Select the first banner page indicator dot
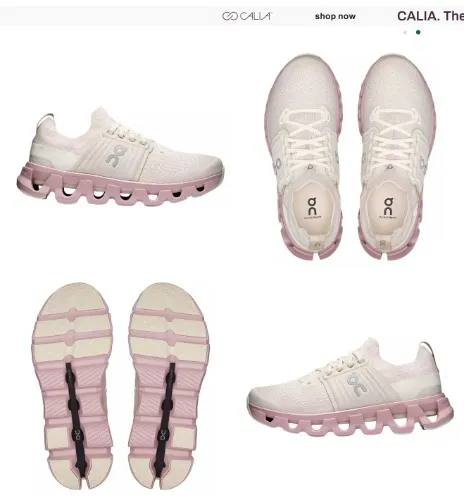This screenshot has width=464, height=500. coord(405,32)
